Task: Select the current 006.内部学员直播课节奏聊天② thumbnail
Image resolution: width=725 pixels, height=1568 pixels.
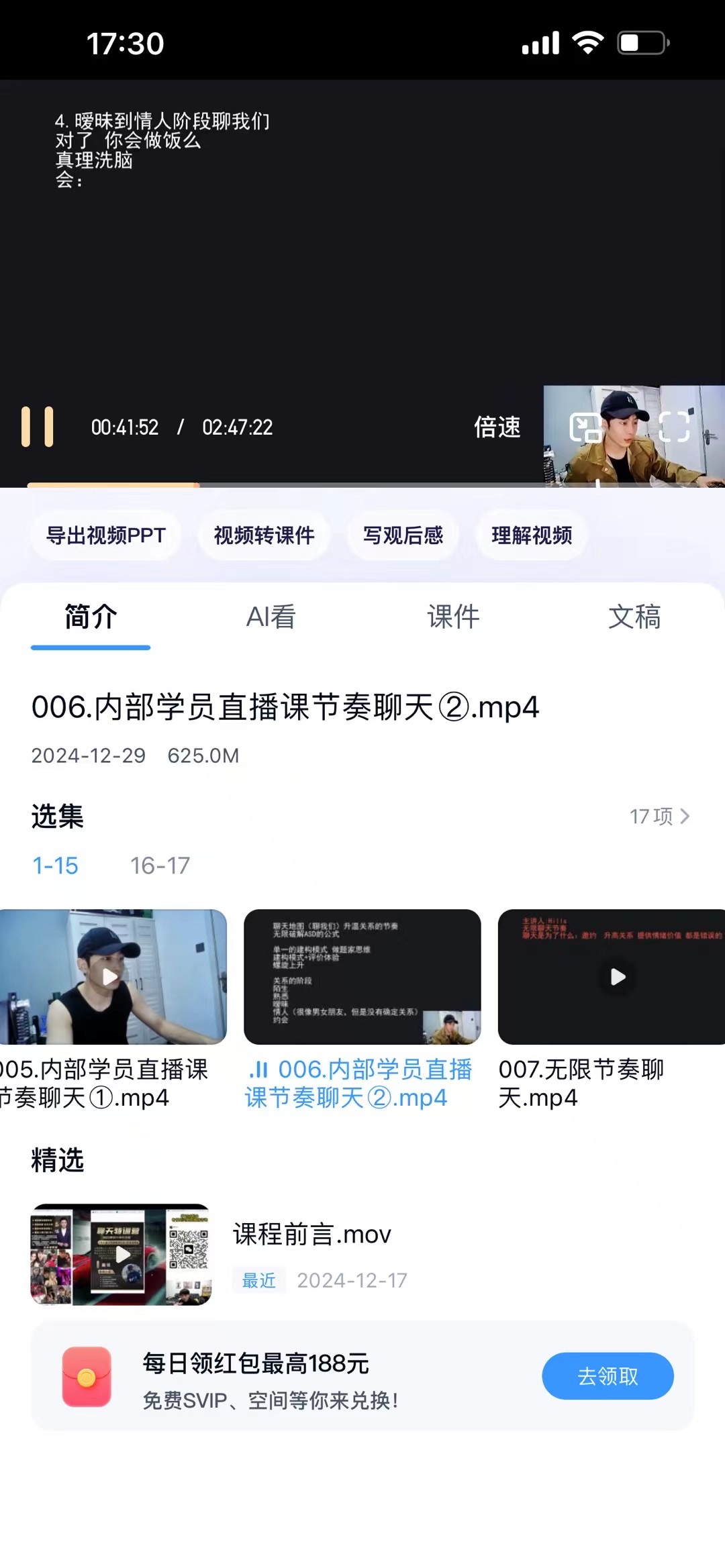Action: 362,977
